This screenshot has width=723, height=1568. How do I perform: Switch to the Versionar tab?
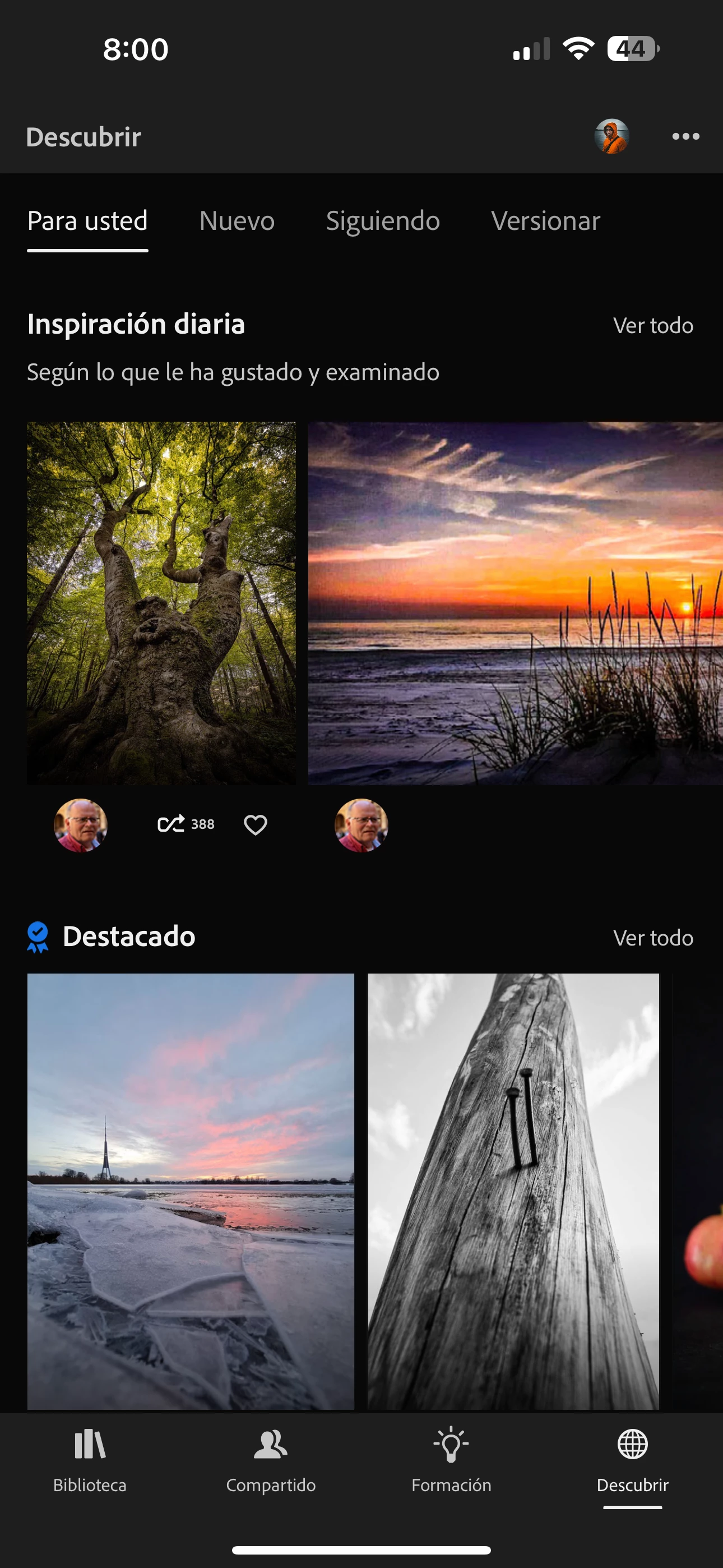545,221
